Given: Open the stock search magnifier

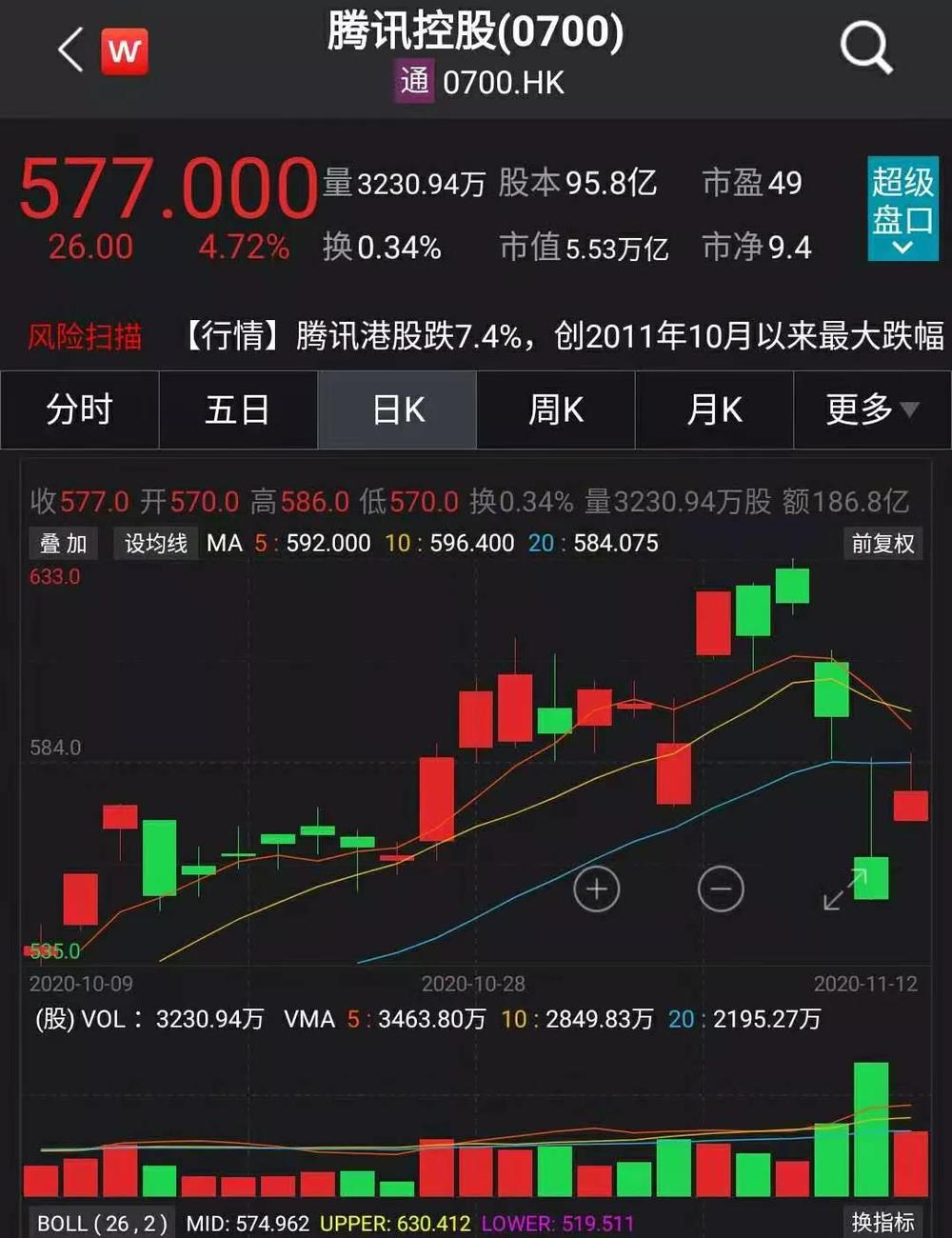Looking at the screenshot, I should pyautogui.click(x=865, y=48).
